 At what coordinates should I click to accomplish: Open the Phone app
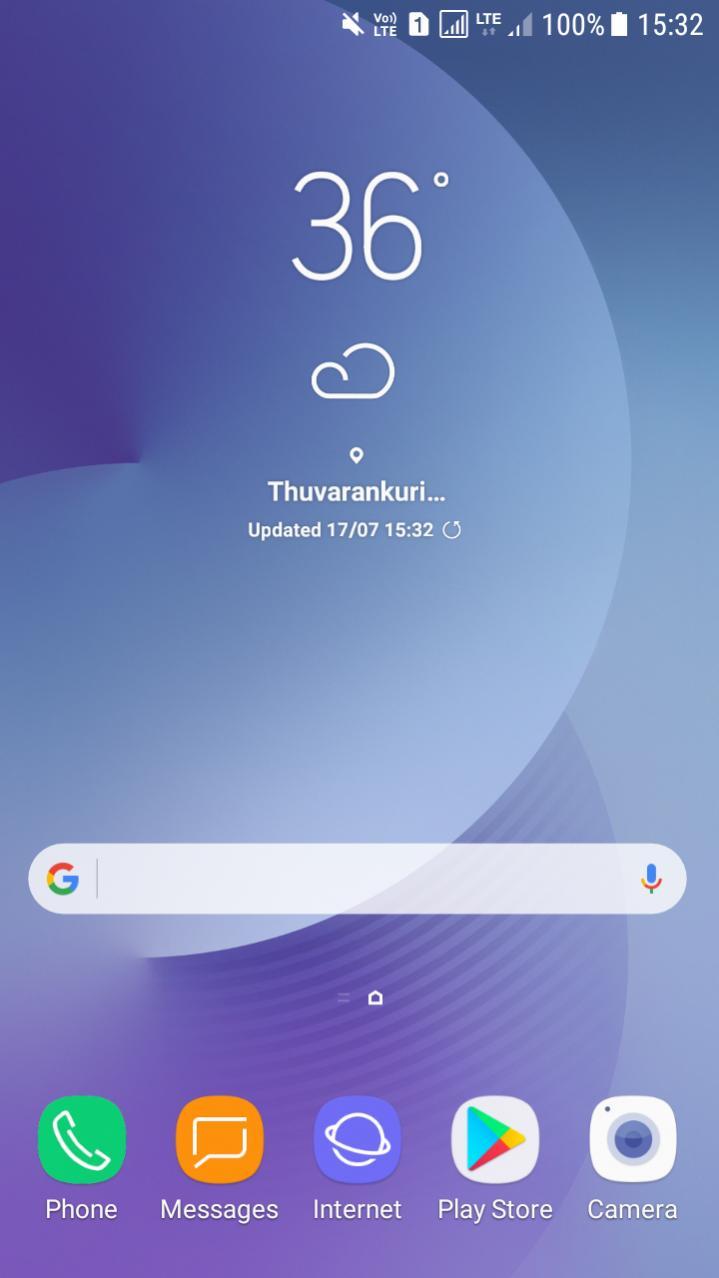81,1140
